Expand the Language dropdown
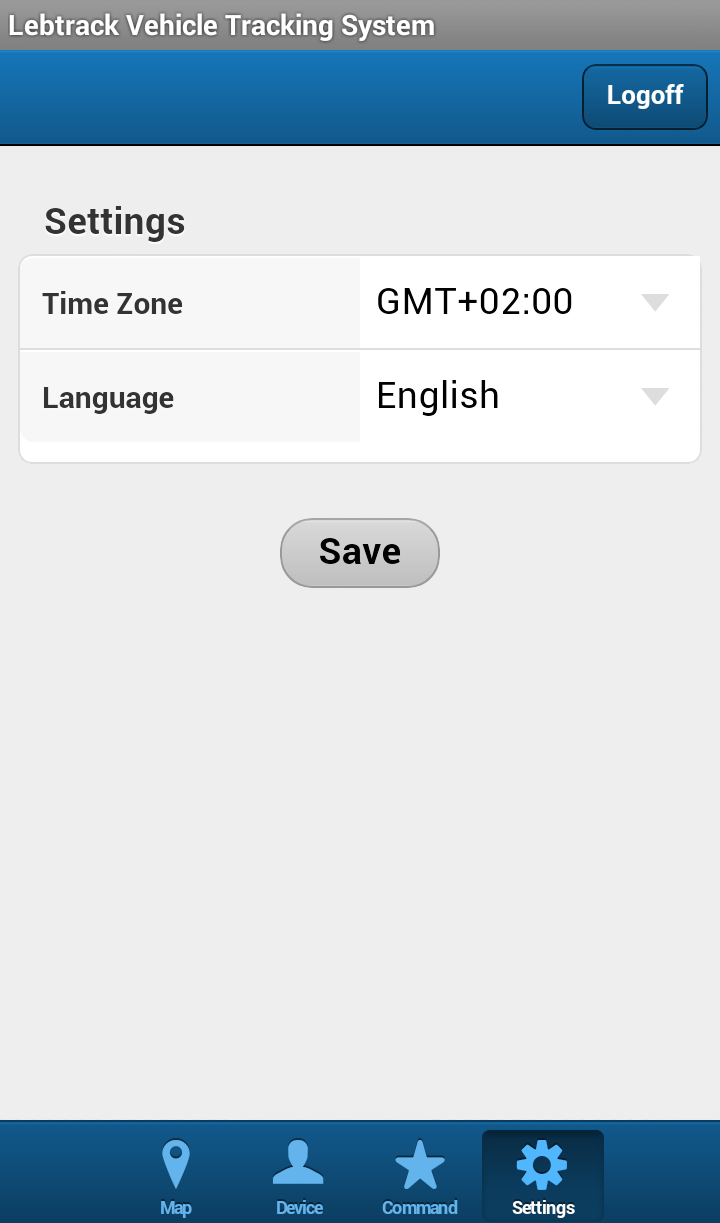Viewport: 720px width, 1223px height. [x=529, y=396]
